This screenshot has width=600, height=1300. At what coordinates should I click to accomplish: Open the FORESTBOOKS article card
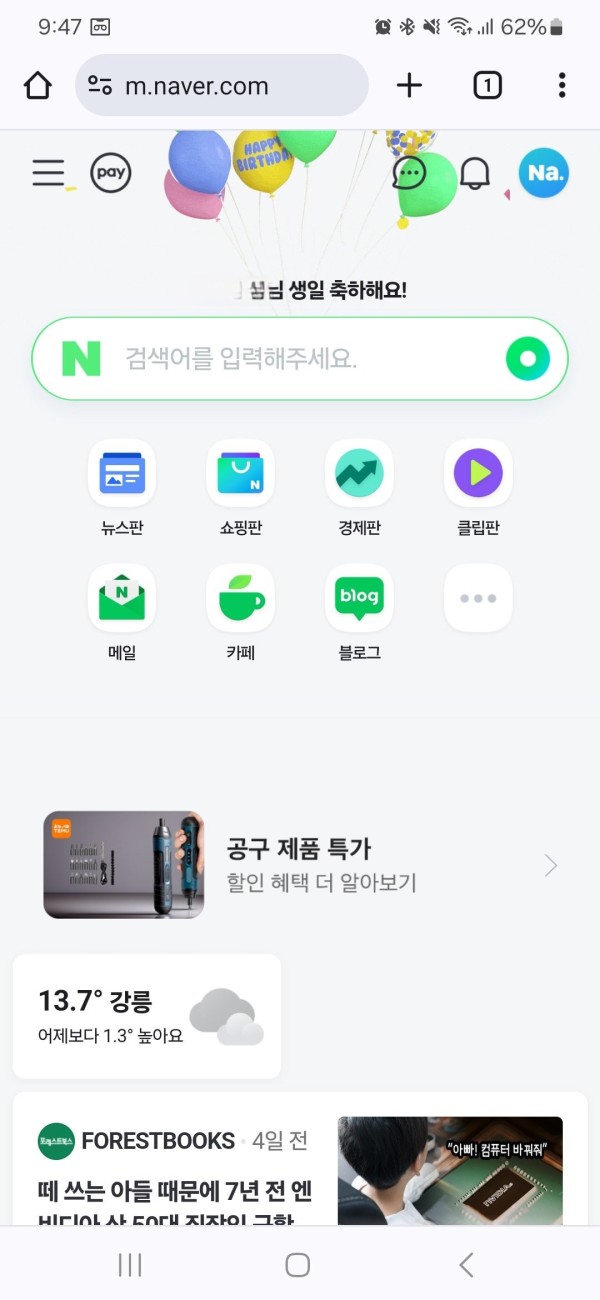(x=300, y=1170)
